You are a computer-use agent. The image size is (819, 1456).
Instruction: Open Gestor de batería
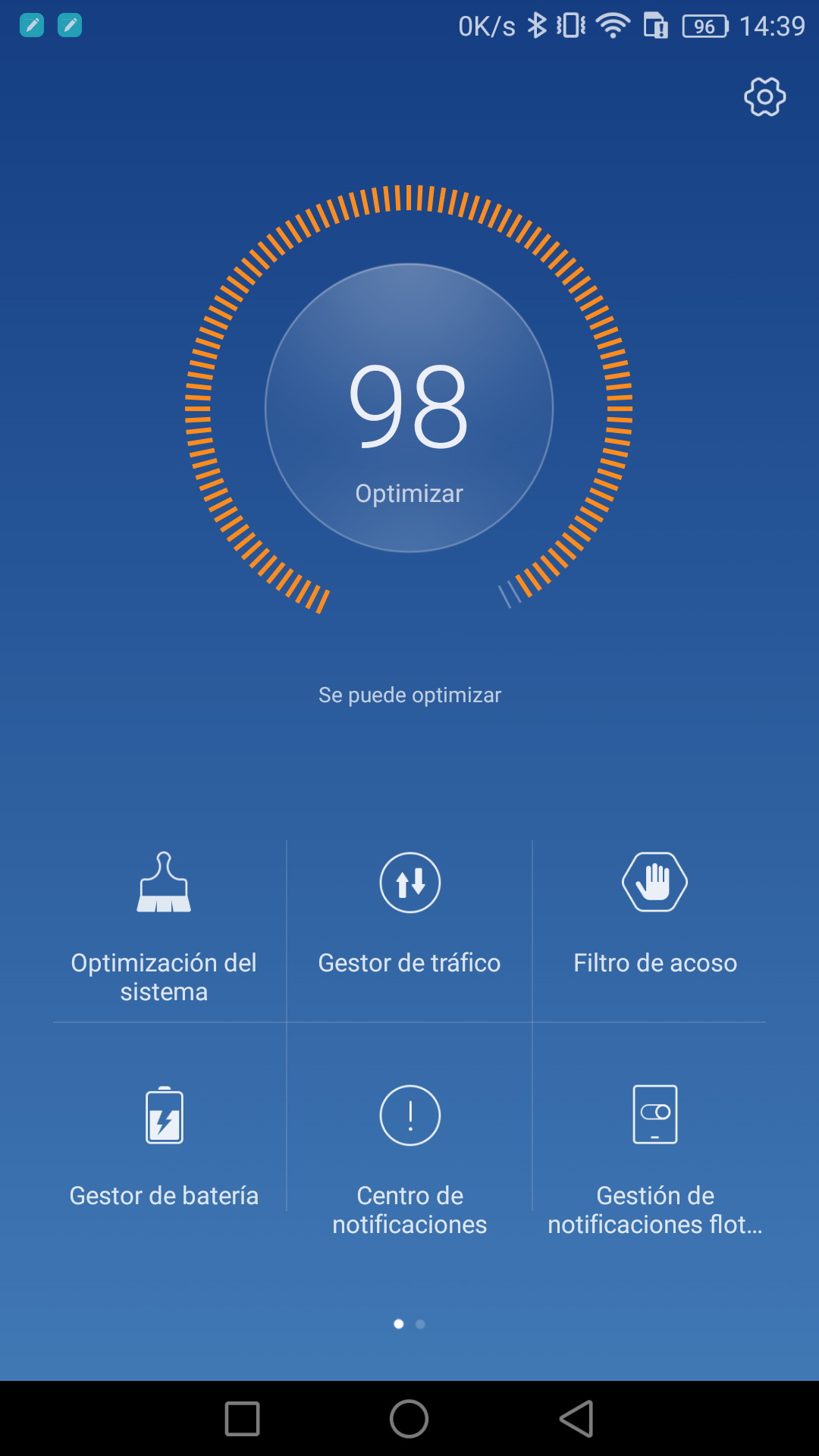[x=164, y=1145]
